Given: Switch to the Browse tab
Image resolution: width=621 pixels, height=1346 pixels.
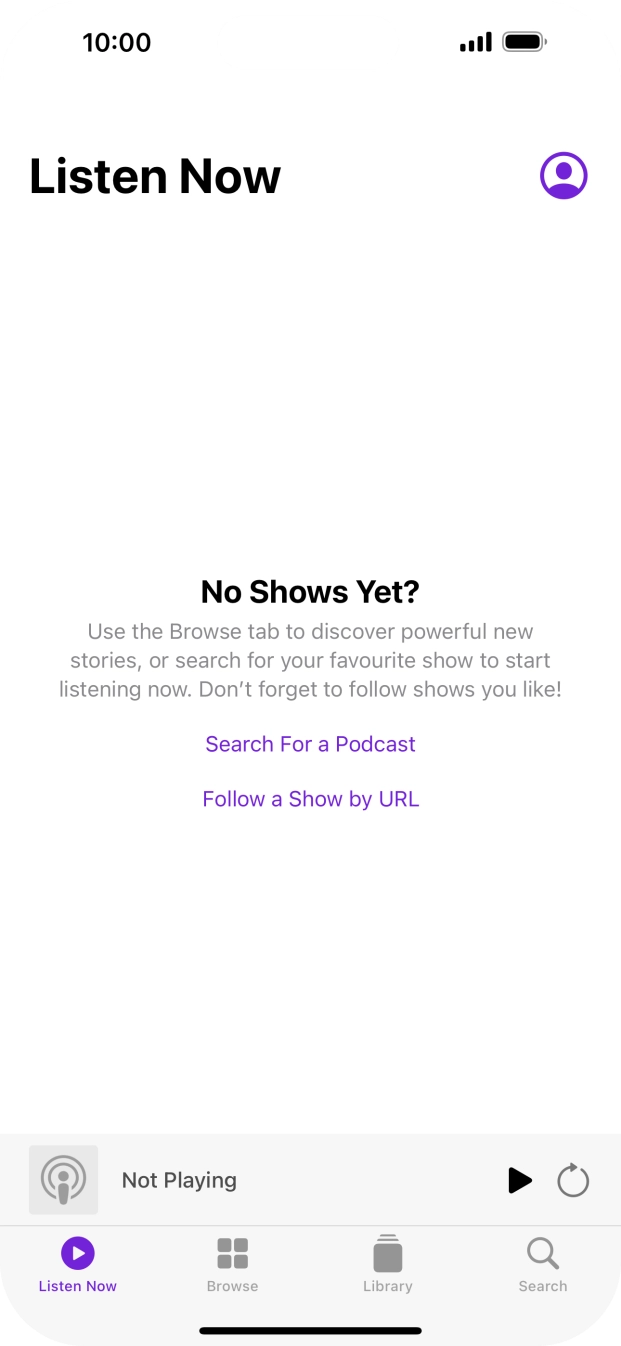Looking at the screenshot, I should click(x=232, y=1265).
